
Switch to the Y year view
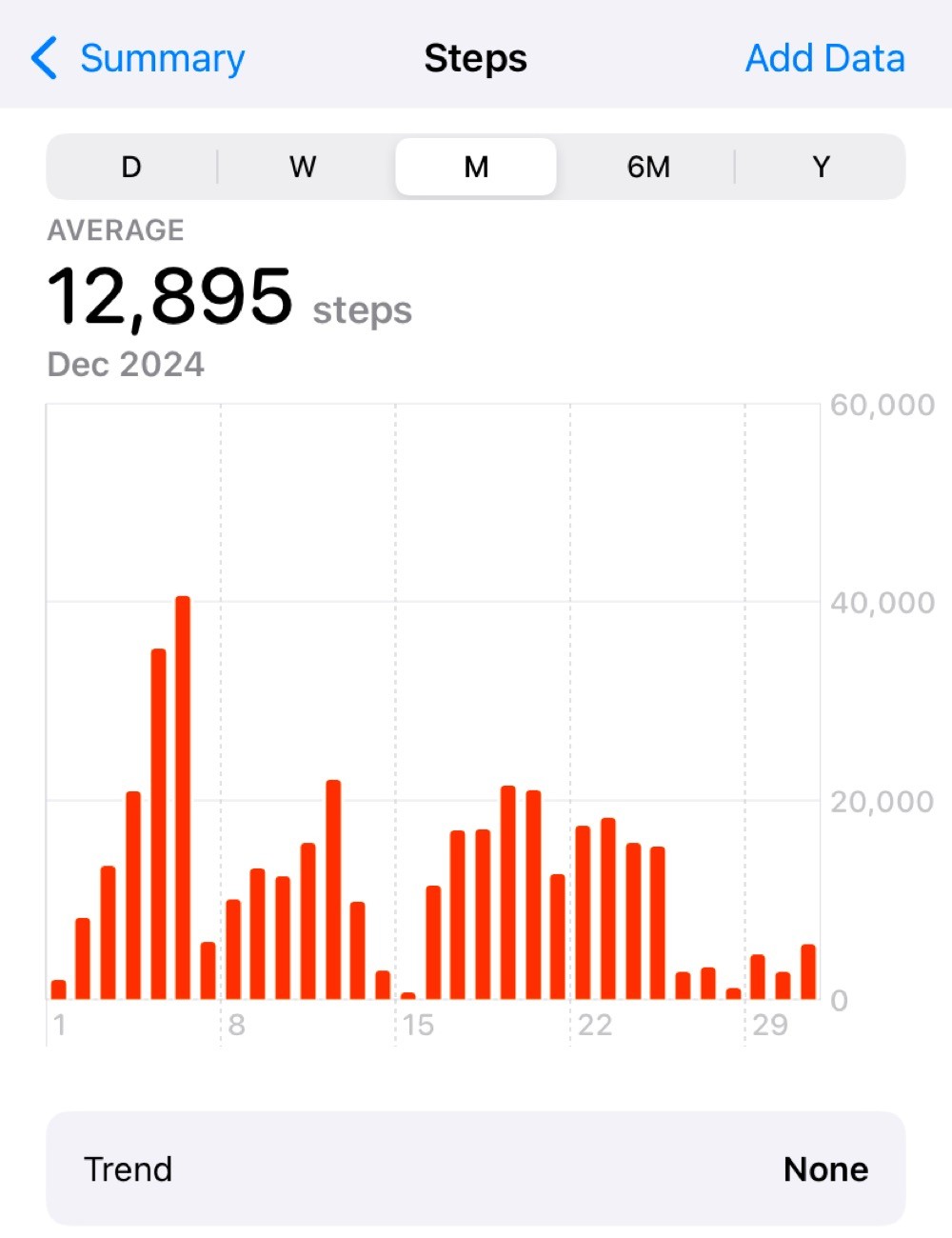coord(821,167)
